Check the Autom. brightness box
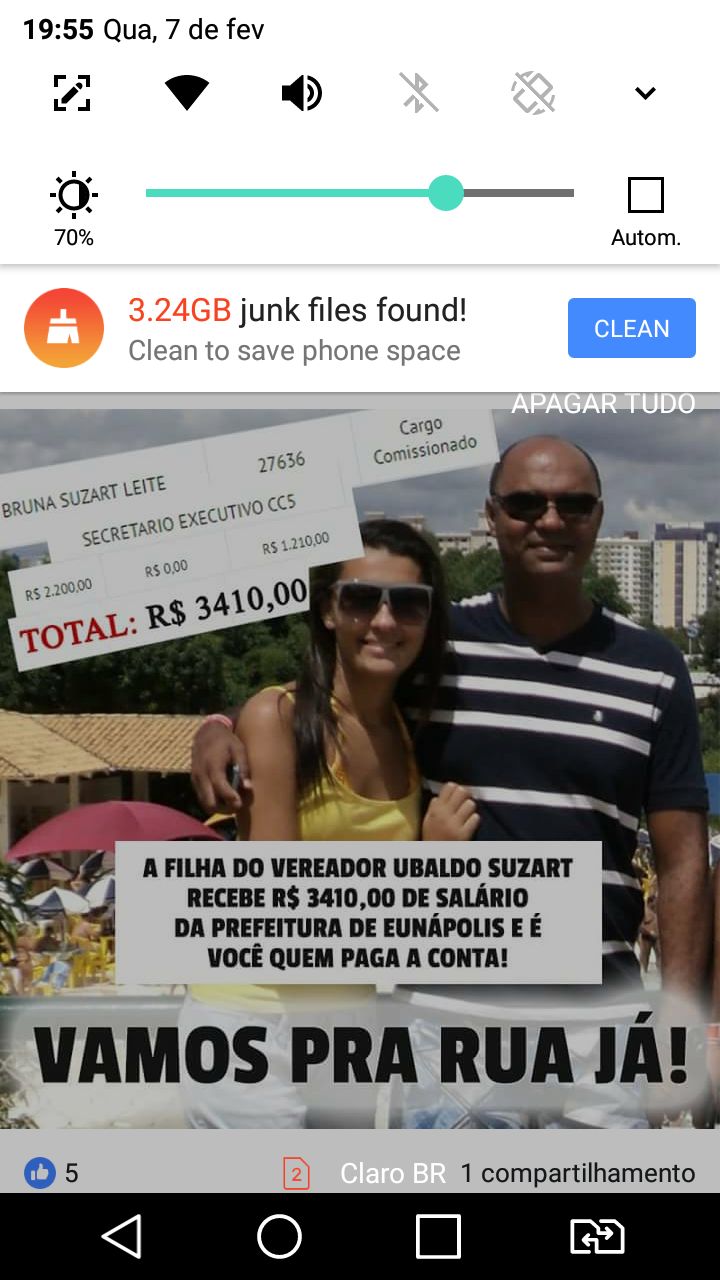This screenshot has width=720, height=1280. [x=646, y=195]
